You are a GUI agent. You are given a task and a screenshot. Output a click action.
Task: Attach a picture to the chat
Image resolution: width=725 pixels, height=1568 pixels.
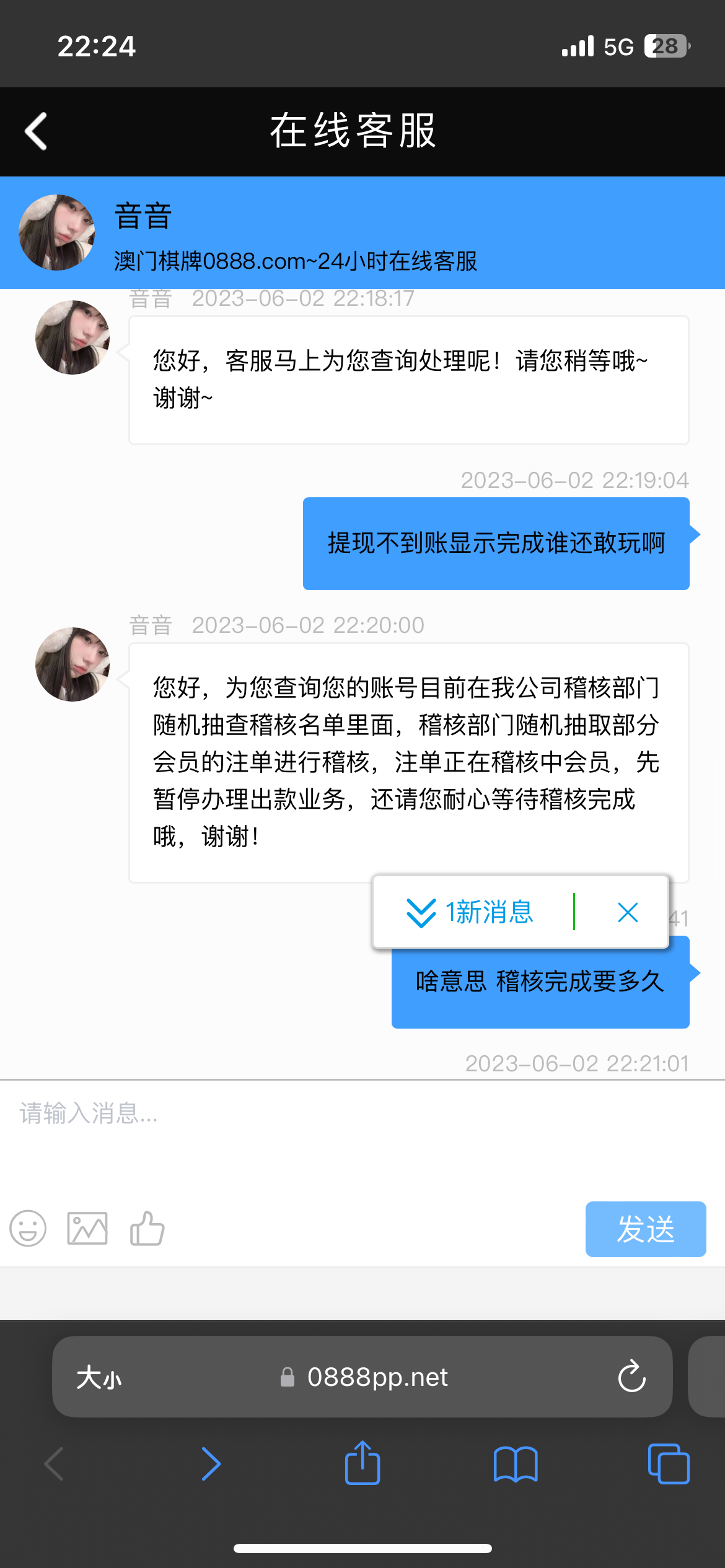pyautogui.click(x=87, y=1228)
